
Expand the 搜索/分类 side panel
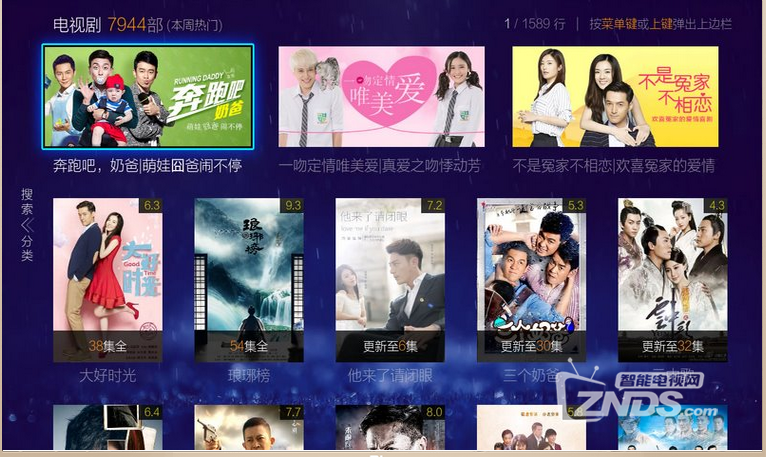click(27, 225)
